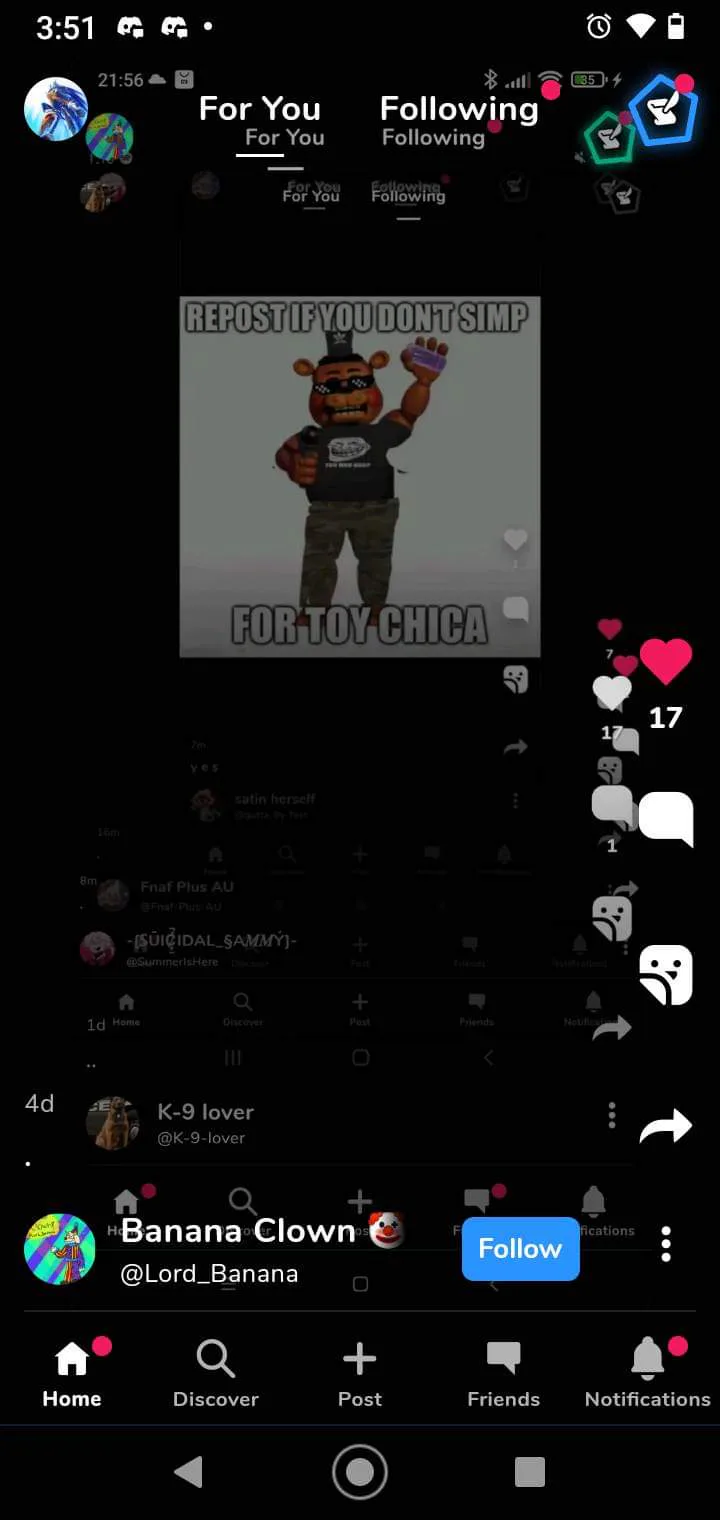
Task: Follow Banana Clown
Action: (520, 1248)
